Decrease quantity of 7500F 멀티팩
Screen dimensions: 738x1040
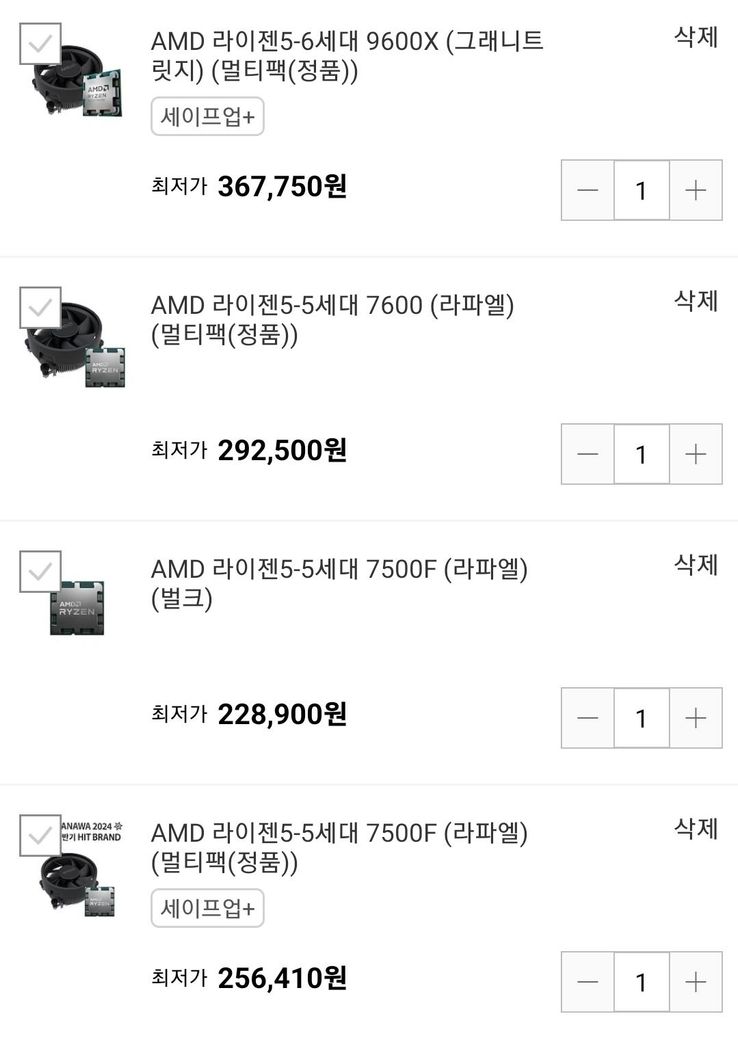pos(588,982)
